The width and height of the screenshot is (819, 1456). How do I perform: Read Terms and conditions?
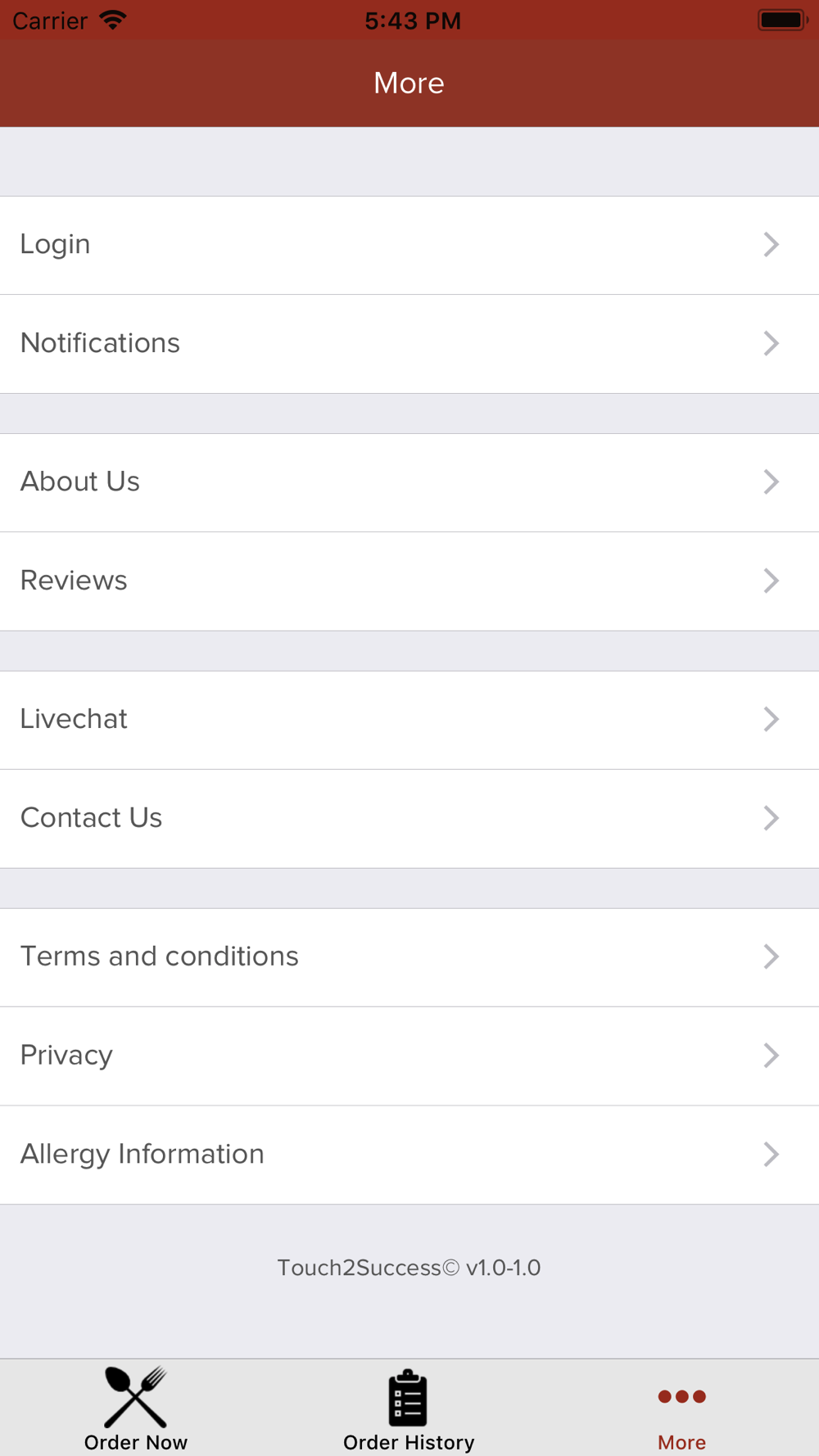[x=409, y=957]
